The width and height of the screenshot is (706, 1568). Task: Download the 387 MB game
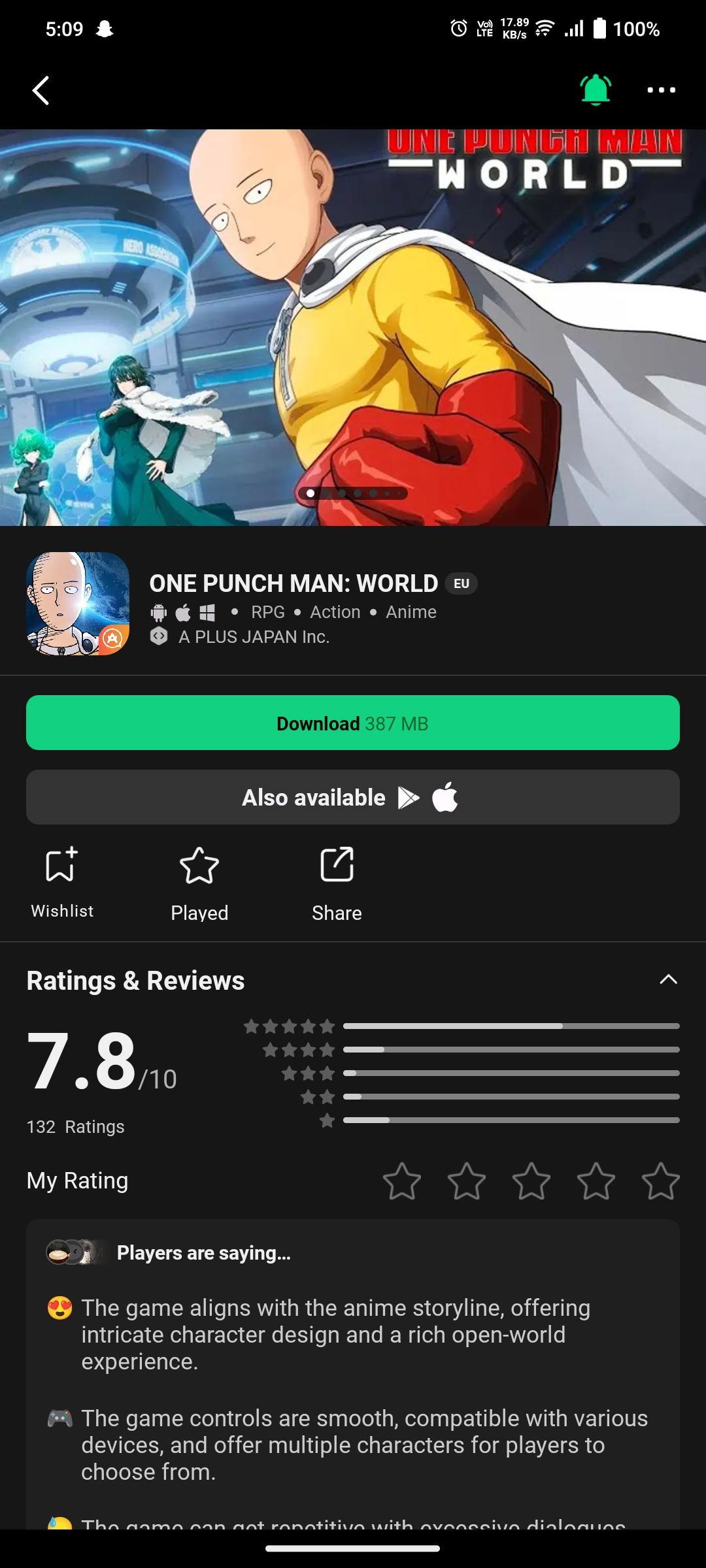(353, 723)
